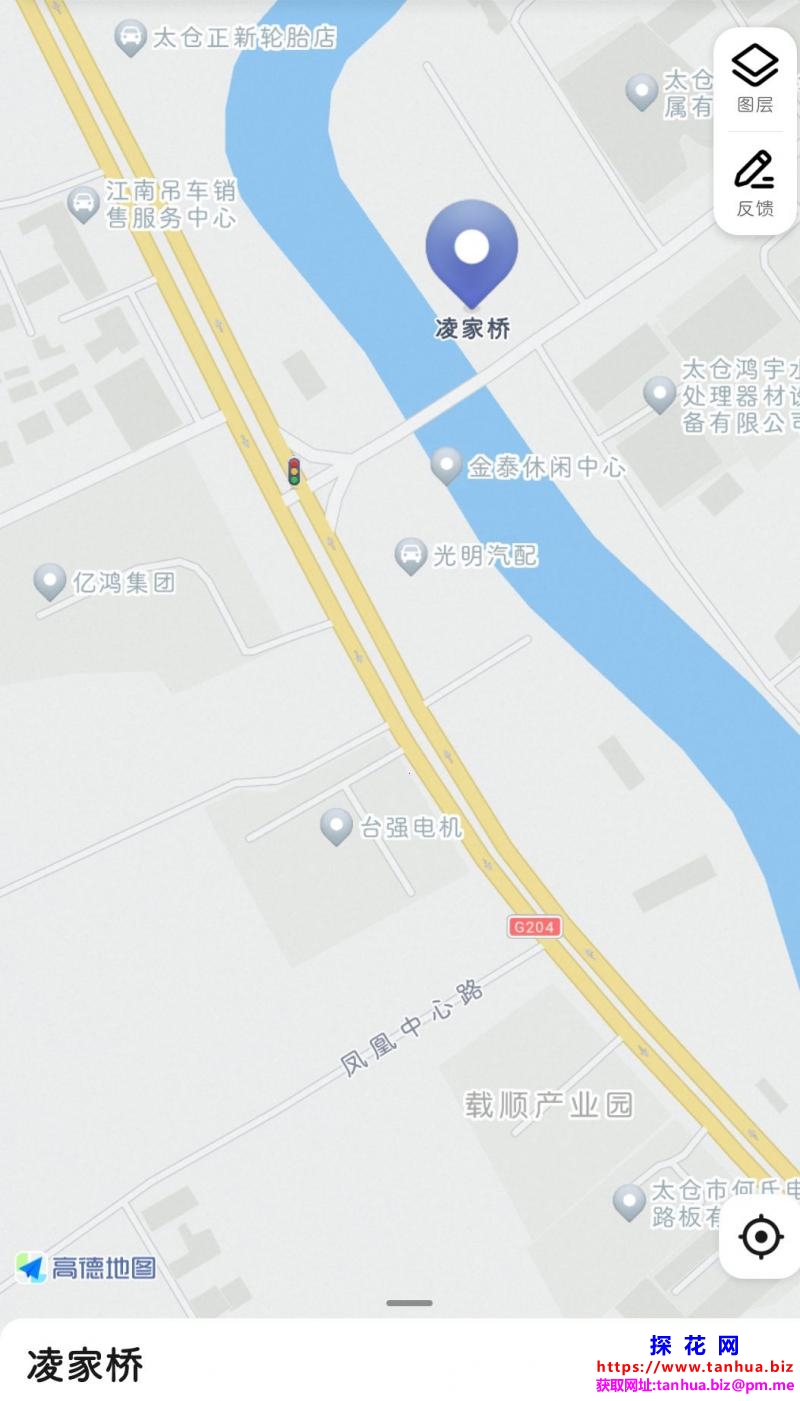
Task: Tap the 太仓正新轮胎店 tire shop marker
Action: (x=130, y=38)
